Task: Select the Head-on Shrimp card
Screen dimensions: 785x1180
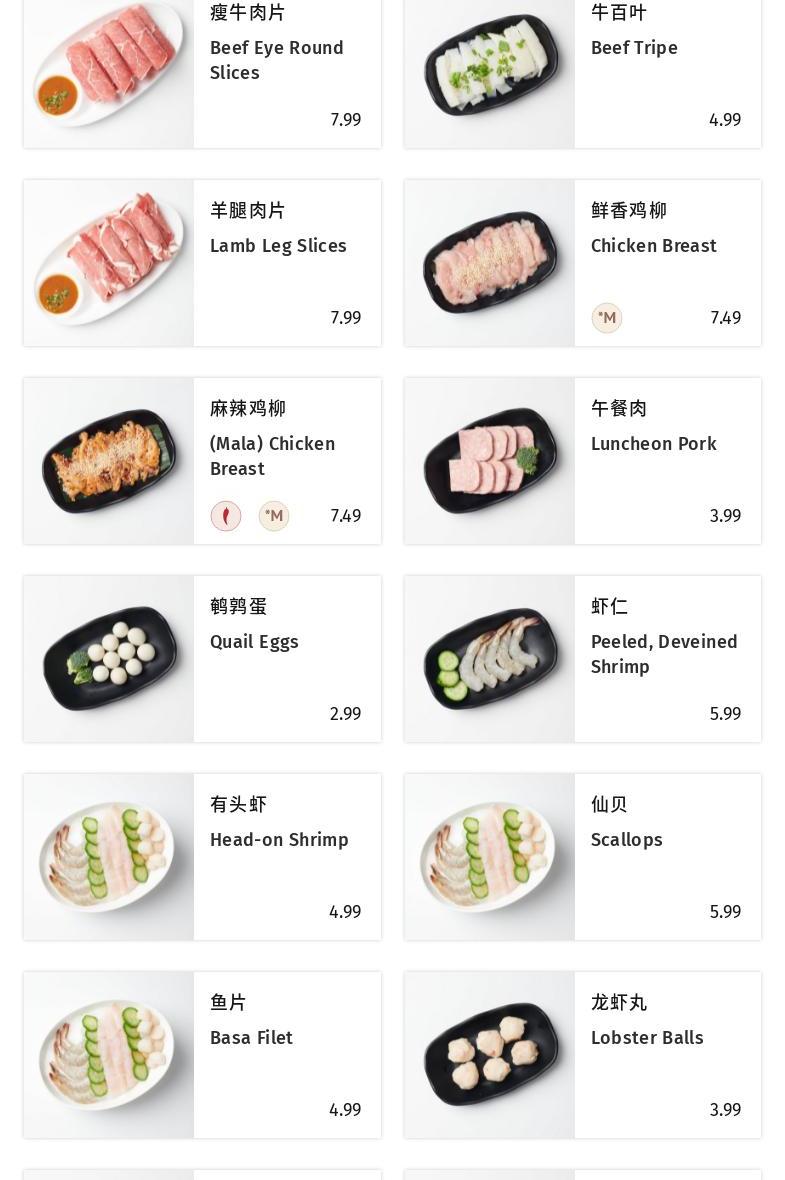Action: point(279,840)
